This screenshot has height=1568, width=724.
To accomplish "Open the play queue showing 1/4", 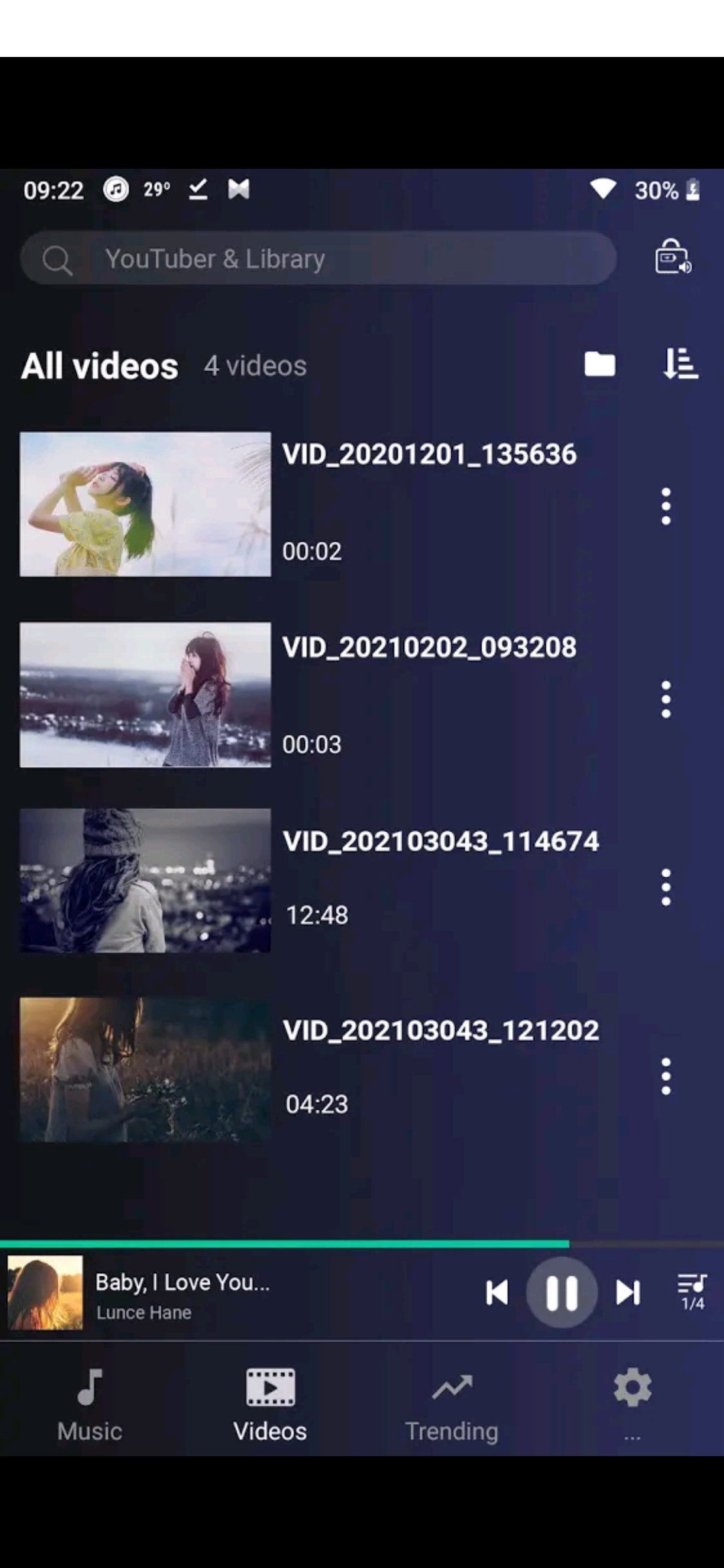I will 692,1292.
